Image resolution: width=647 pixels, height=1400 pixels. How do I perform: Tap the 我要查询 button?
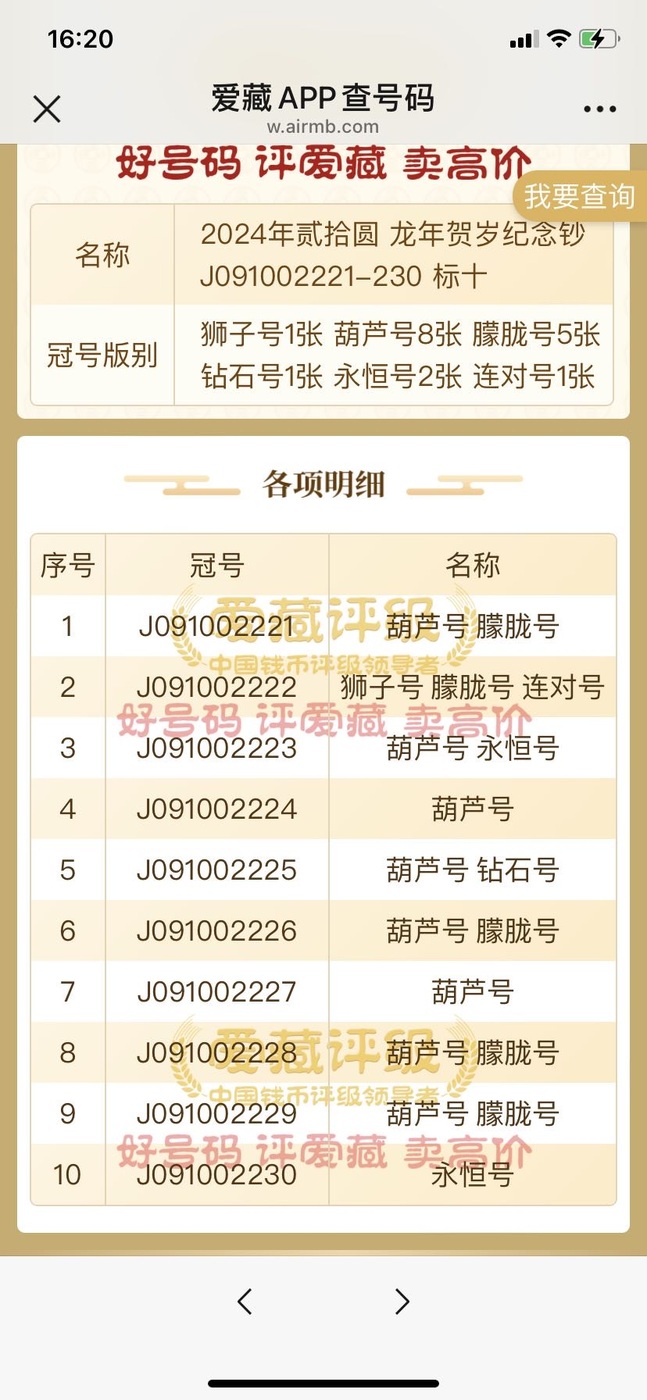[x=579, y=196]
